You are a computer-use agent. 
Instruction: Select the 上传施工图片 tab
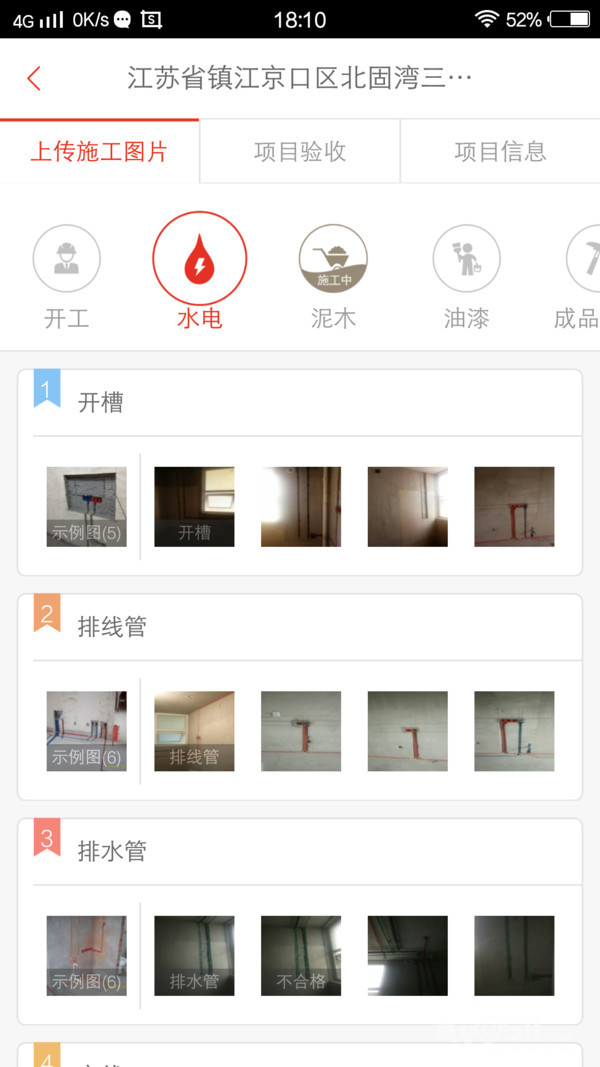(x=99, y=152)
